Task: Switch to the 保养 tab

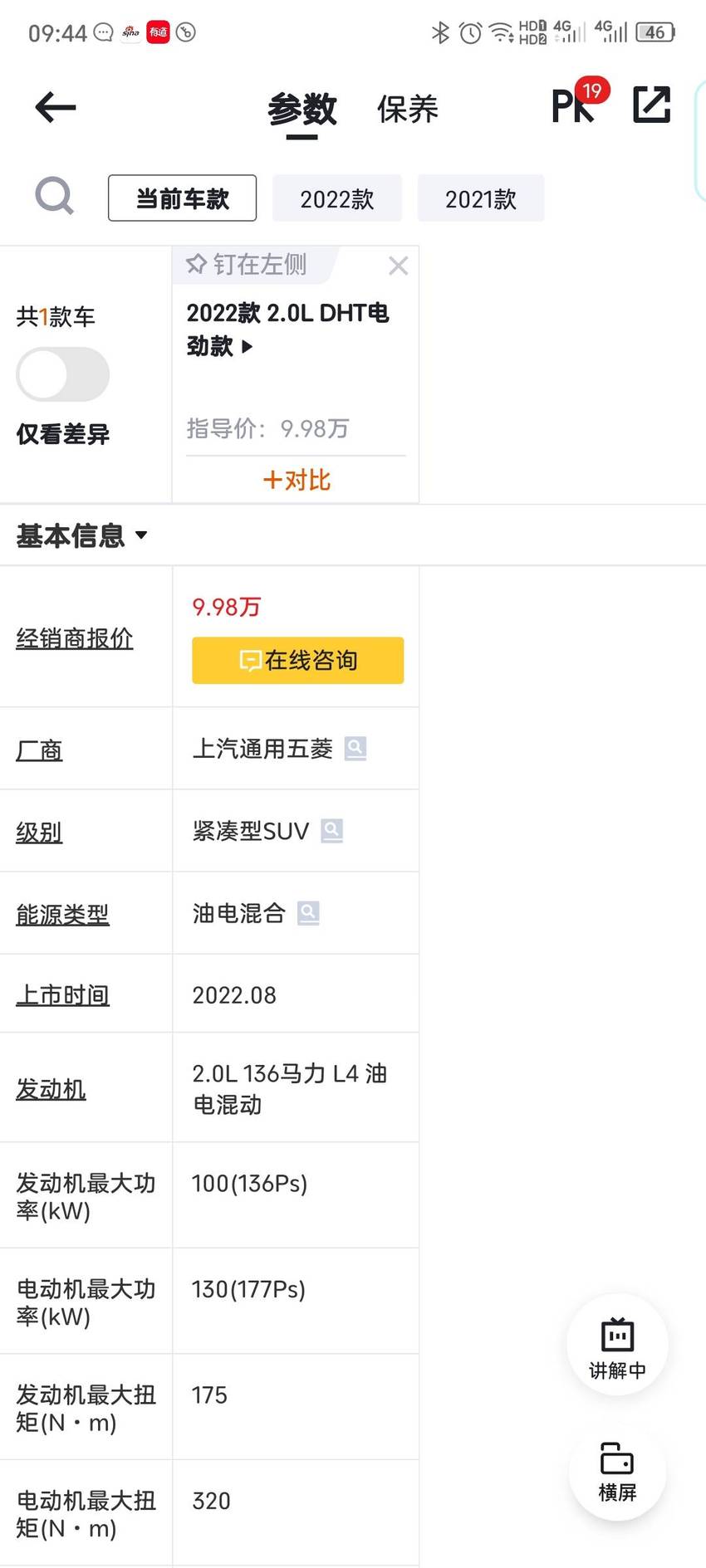Action: [408, 109]
